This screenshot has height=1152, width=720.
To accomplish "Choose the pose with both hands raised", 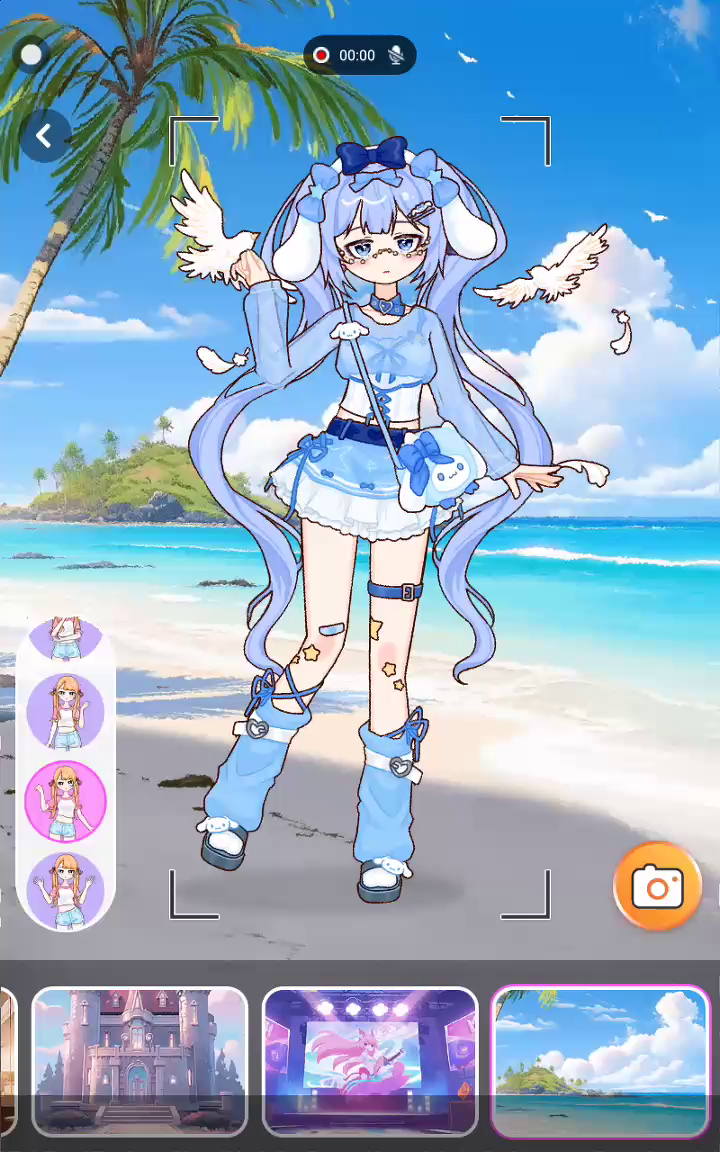I will (x=65, y=888).
